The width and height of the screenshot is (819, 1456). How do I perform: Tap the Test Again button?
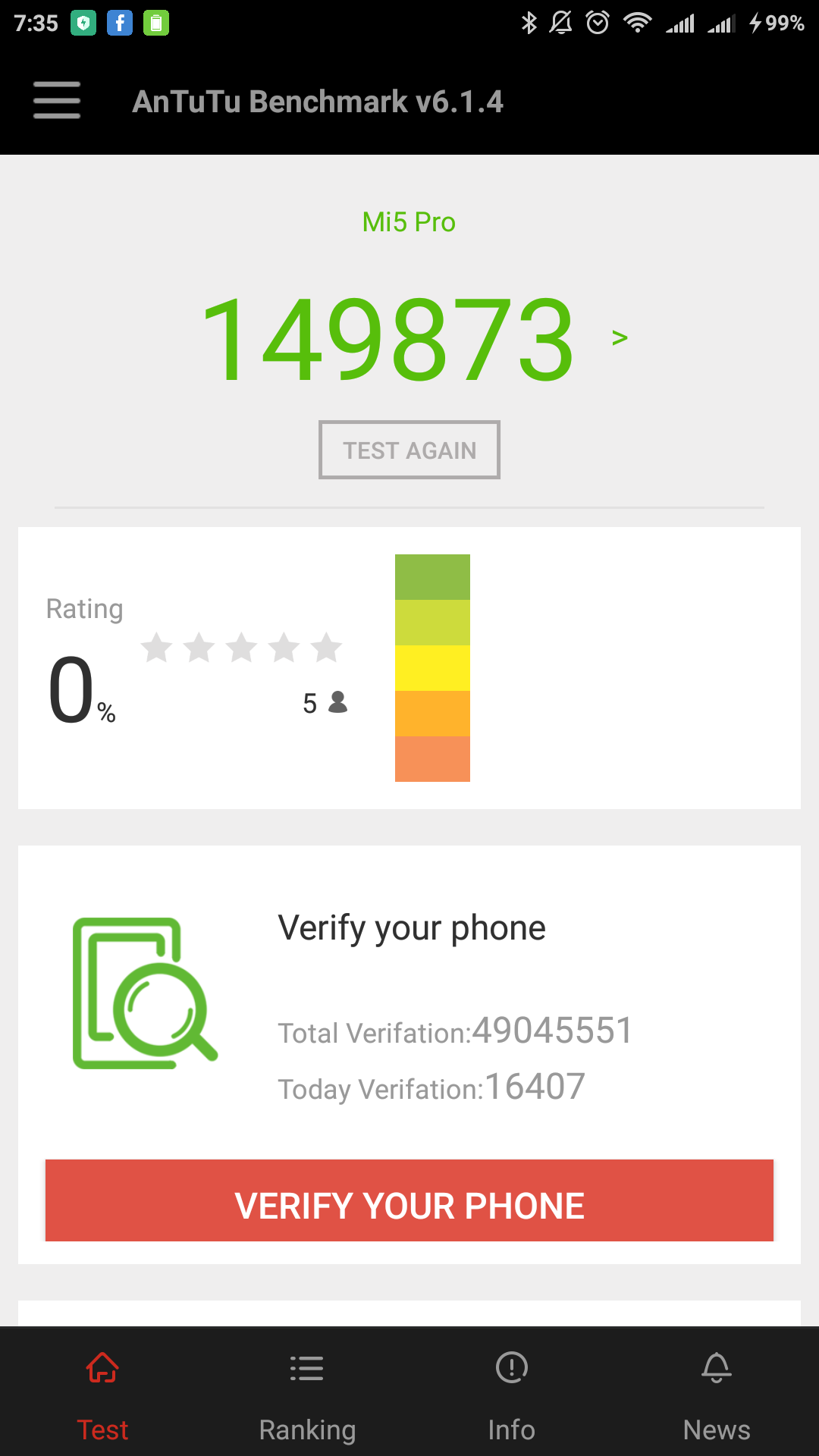tap(409, 450)
